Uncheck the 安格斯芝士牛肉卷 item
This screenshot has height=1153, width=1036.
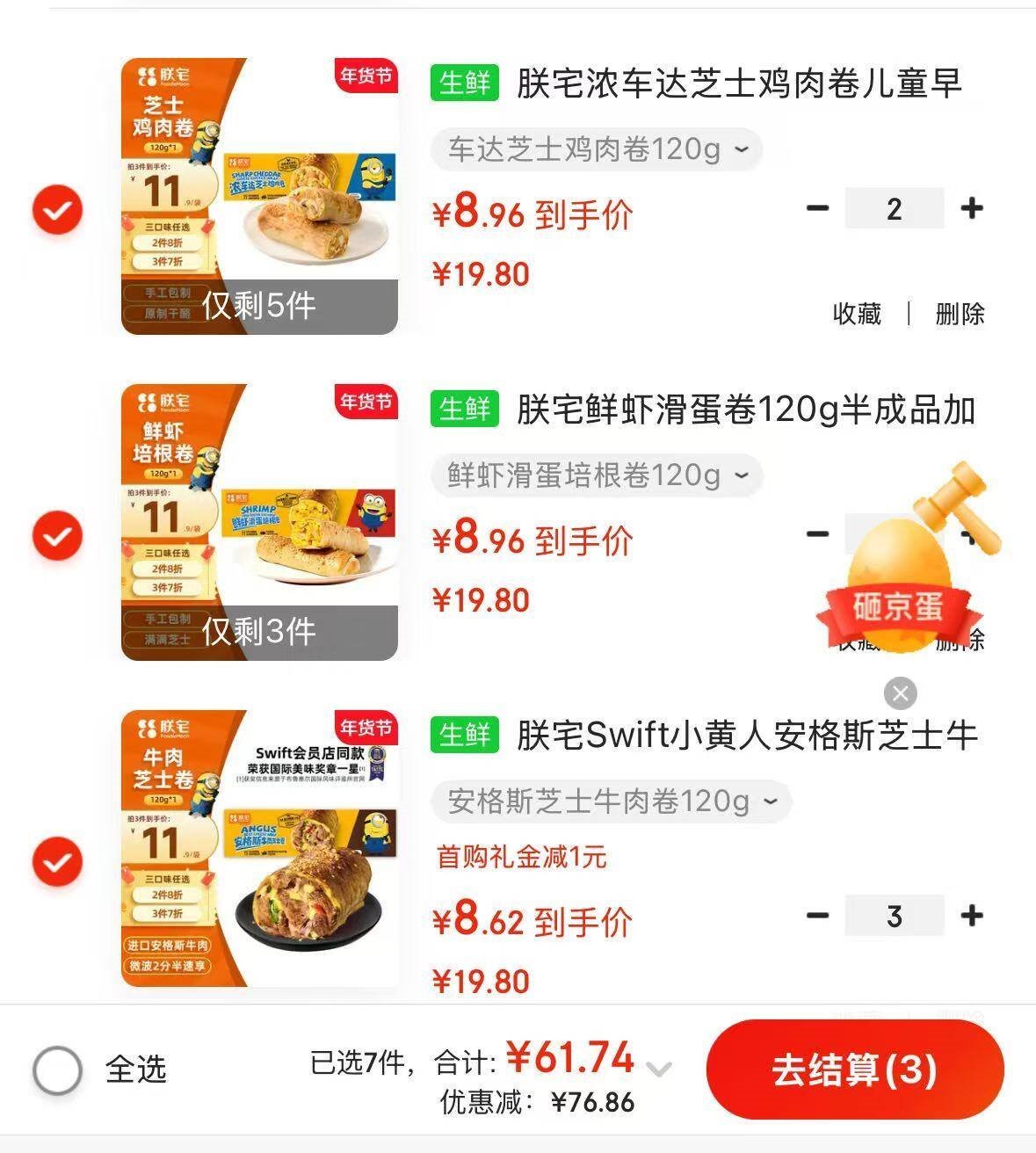click(x=57, y=861)
